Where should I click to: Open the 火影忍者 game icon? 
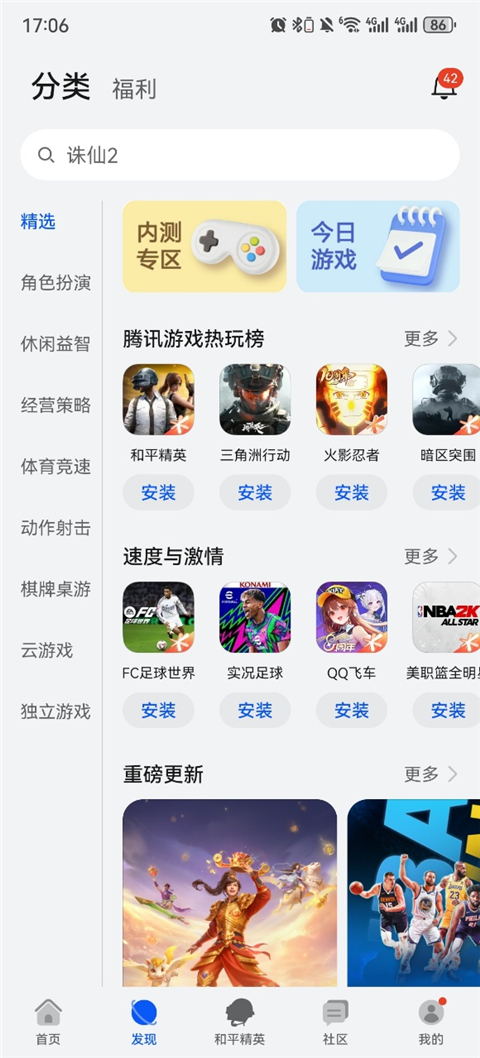point(352,399)
